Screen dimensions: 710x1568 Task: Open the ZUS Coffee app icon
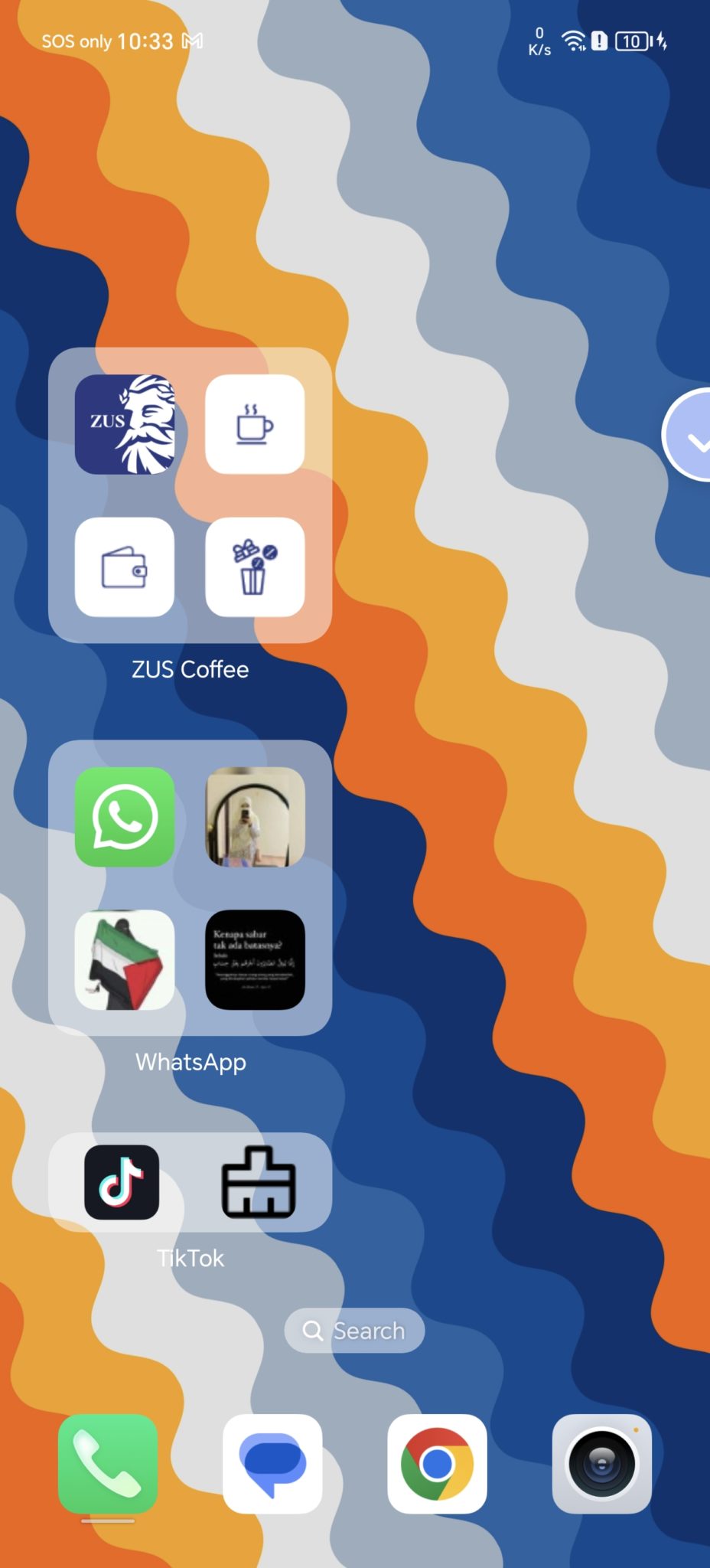pos(125,424)
